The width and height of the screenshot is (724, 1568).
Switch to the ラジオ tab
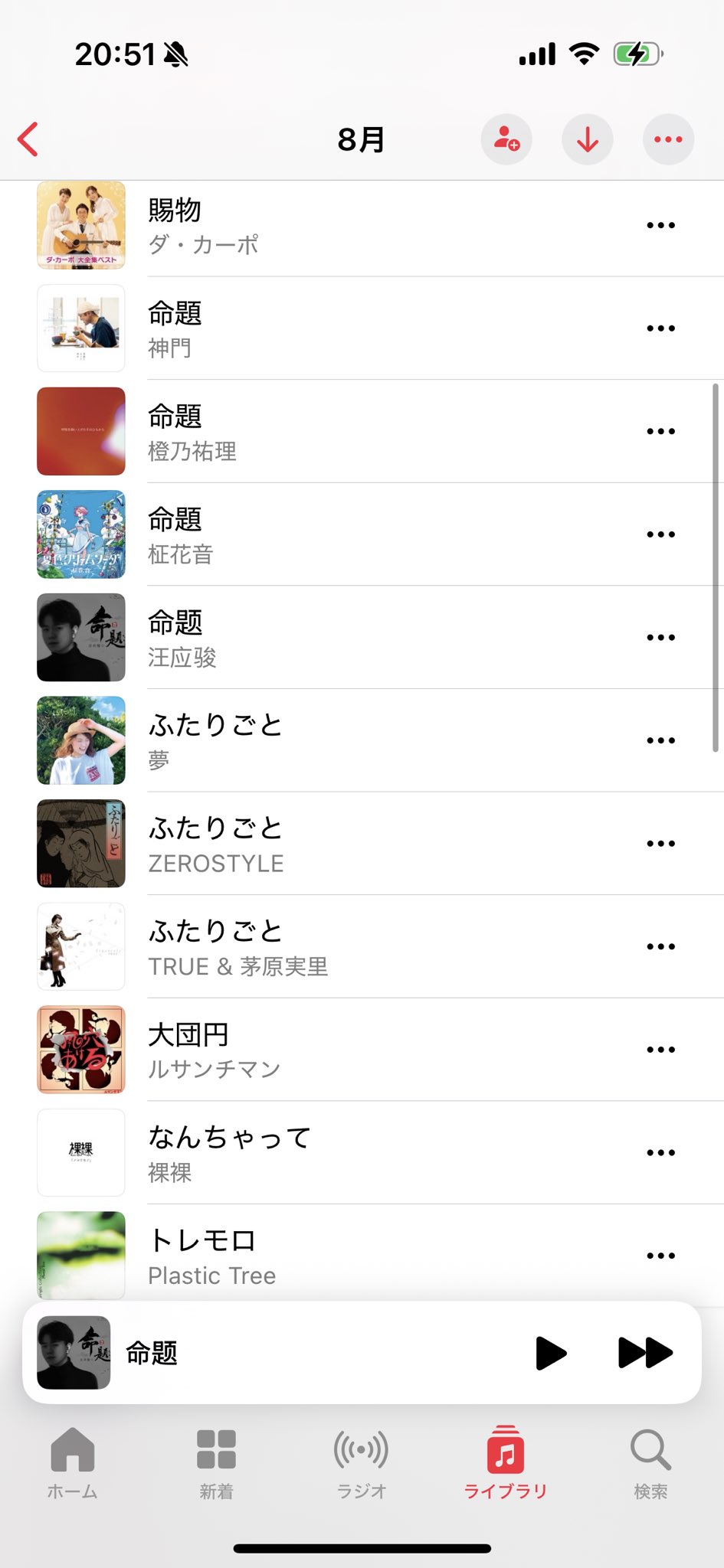[x=362, y=1462]
